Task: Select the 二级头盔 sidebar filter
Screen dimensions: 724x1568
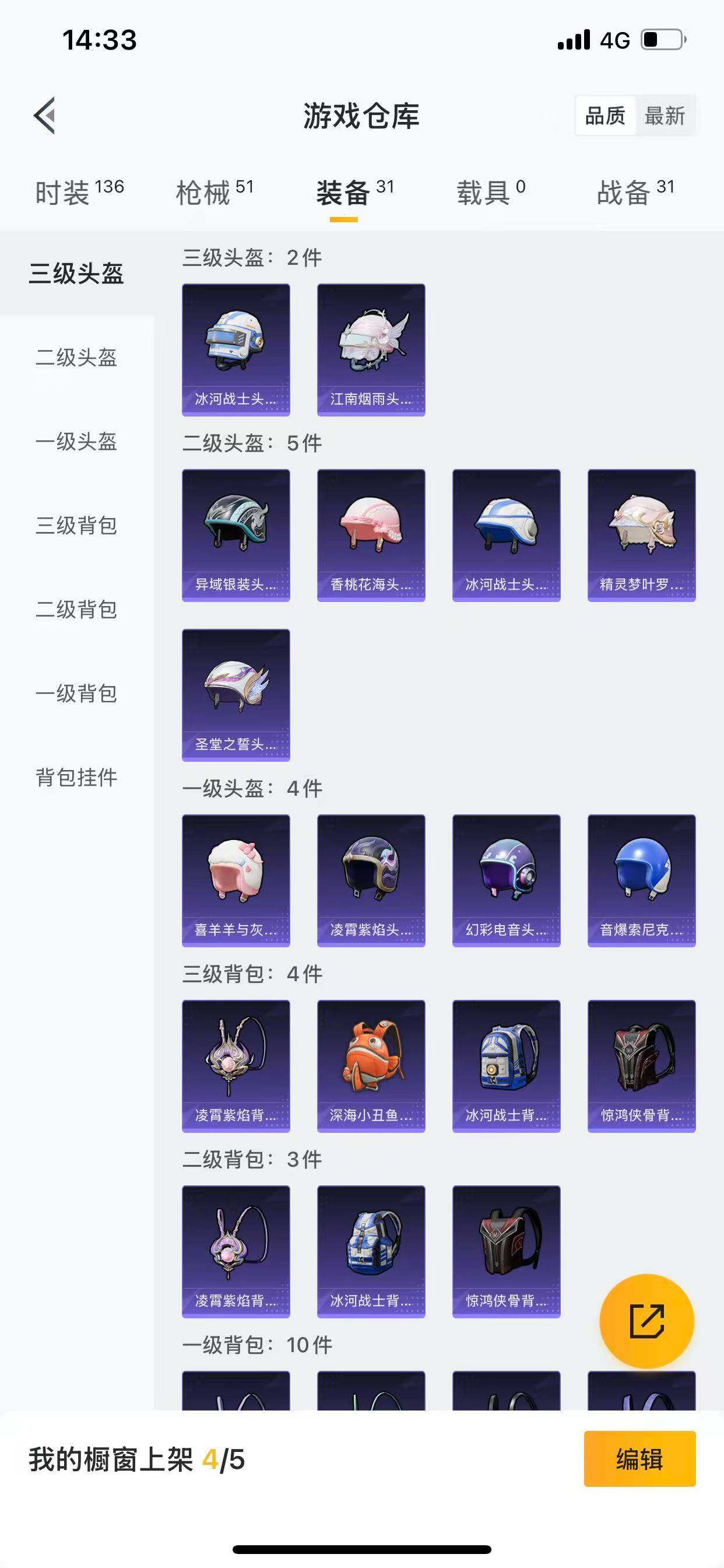Action: click(76, 359)
